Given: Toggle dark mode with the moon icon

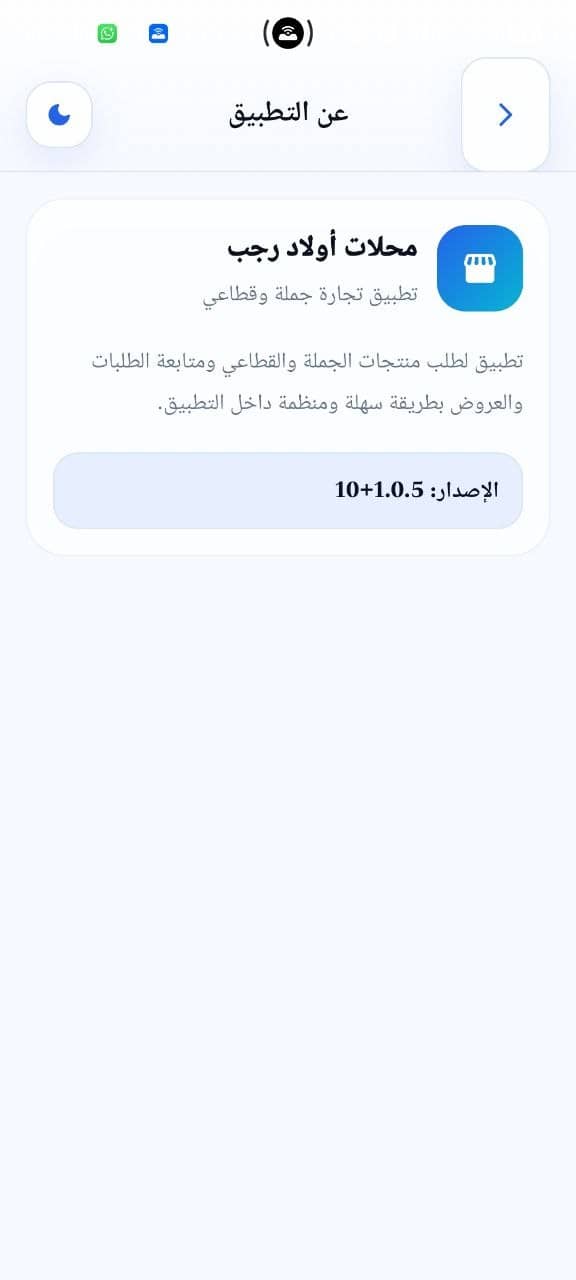Looking at the screenshot, I should point(59,114).
